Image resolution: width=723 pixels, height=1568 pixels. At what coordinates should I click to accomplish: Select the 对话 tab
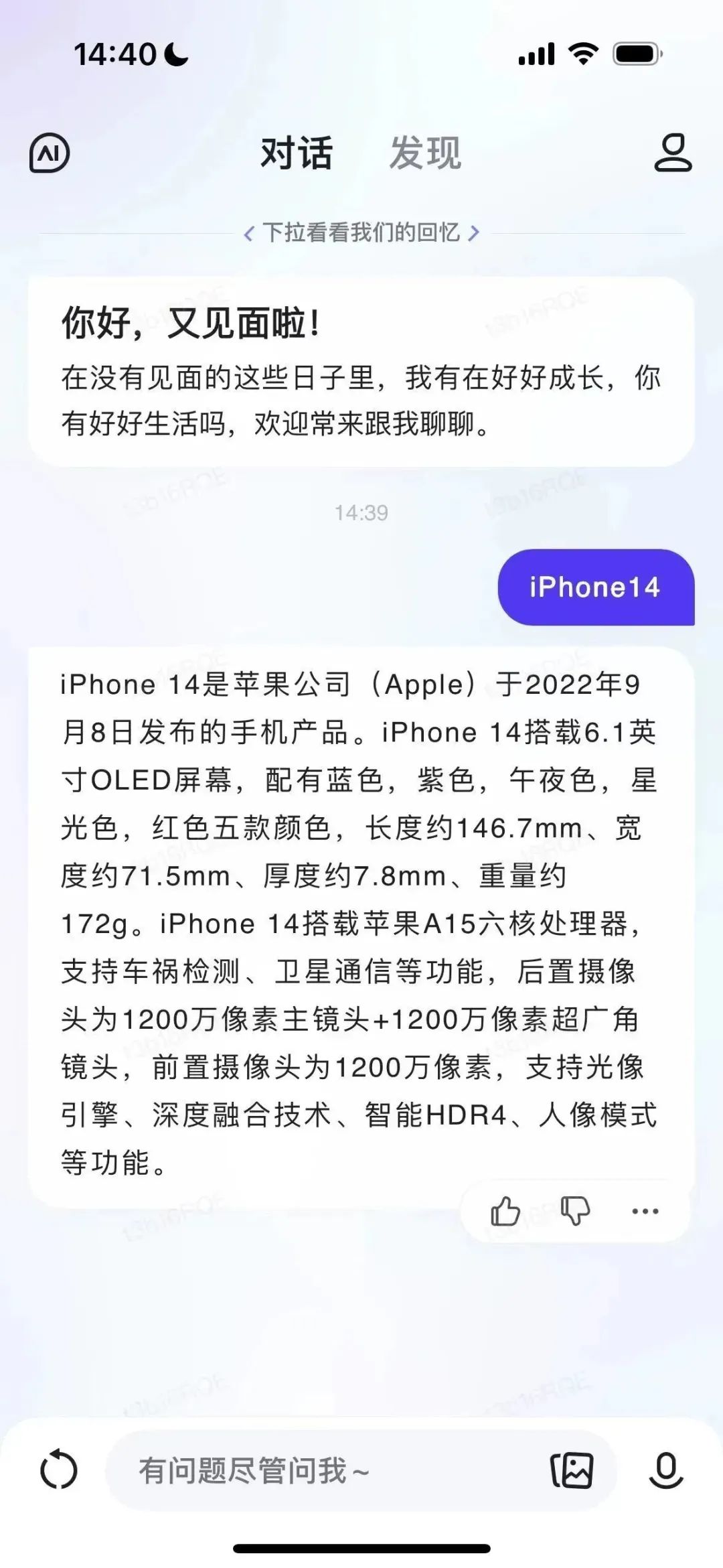pos(297,153)
